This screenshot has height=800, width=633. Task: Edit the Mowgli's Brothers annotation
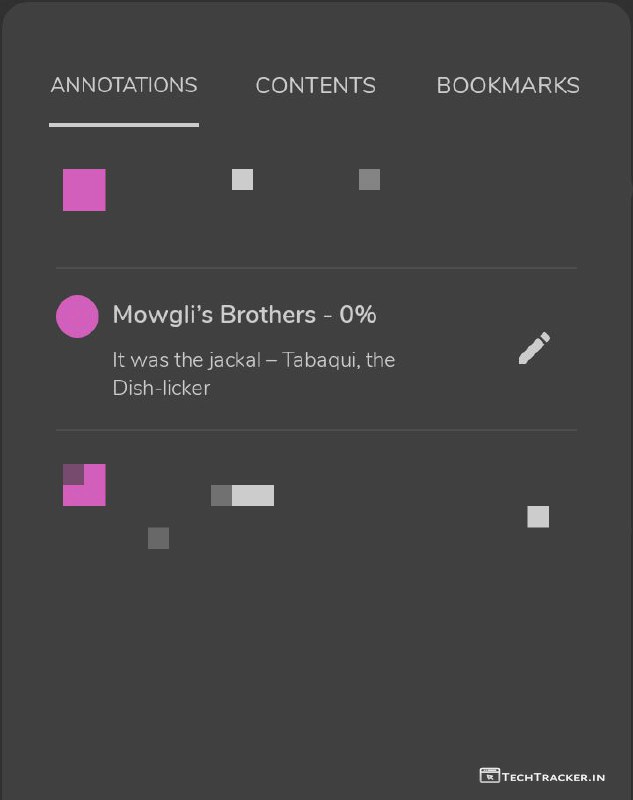[x=534, y=348]
